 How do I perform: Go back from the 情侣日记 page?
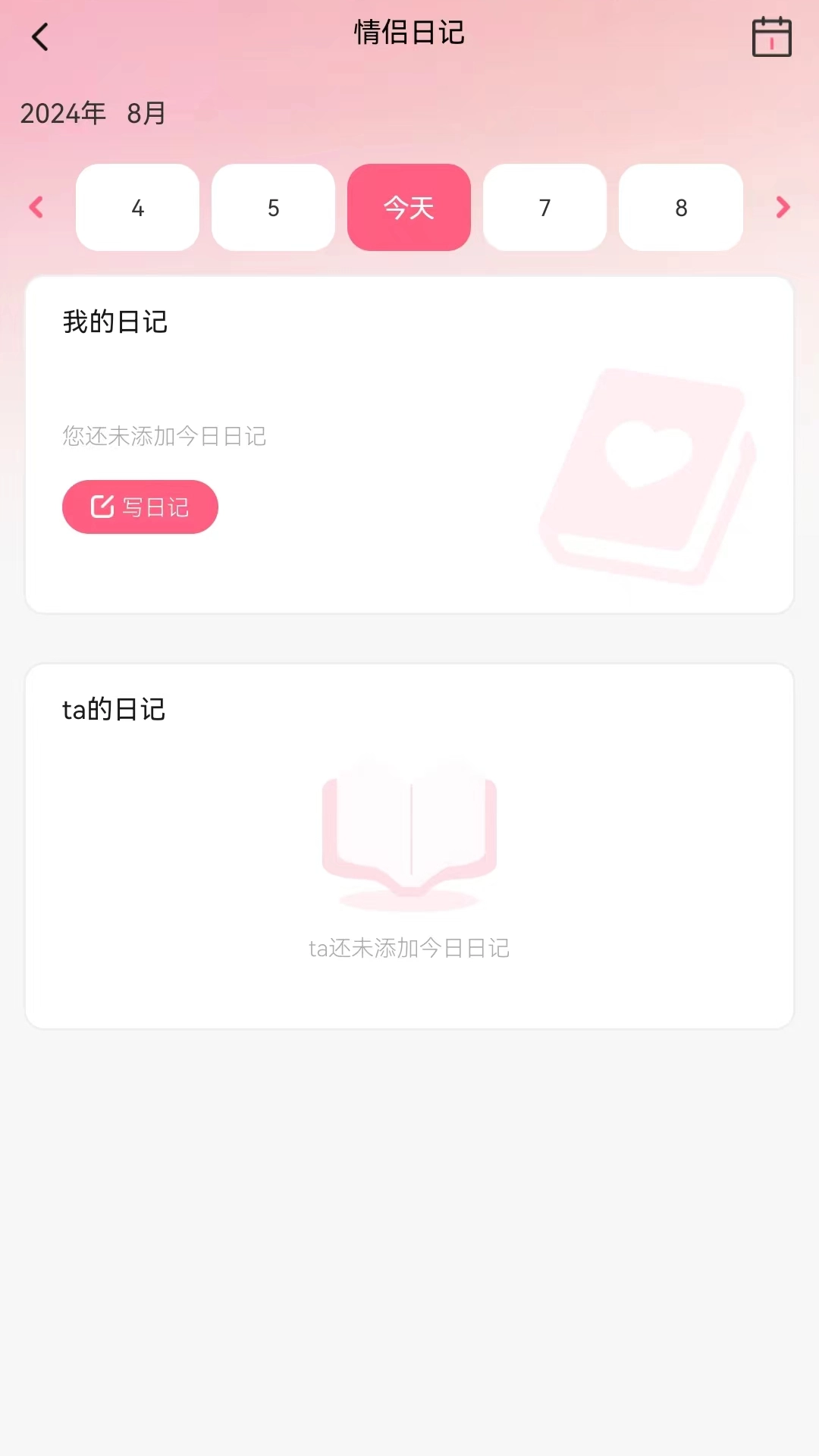(40, 36)
